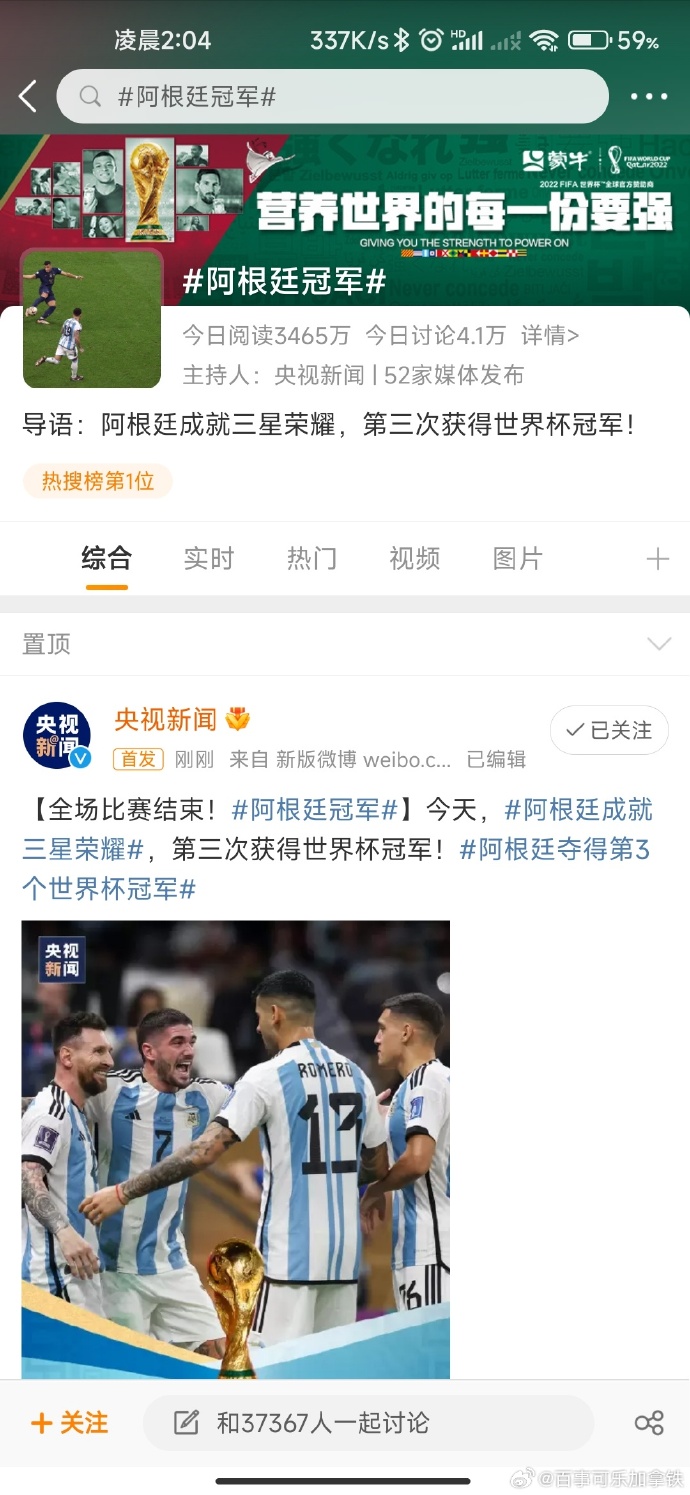Tap the 和37367人一起讨论 comment box
This screenshot has width=690, height=1495.
(x=368, y=1423)
